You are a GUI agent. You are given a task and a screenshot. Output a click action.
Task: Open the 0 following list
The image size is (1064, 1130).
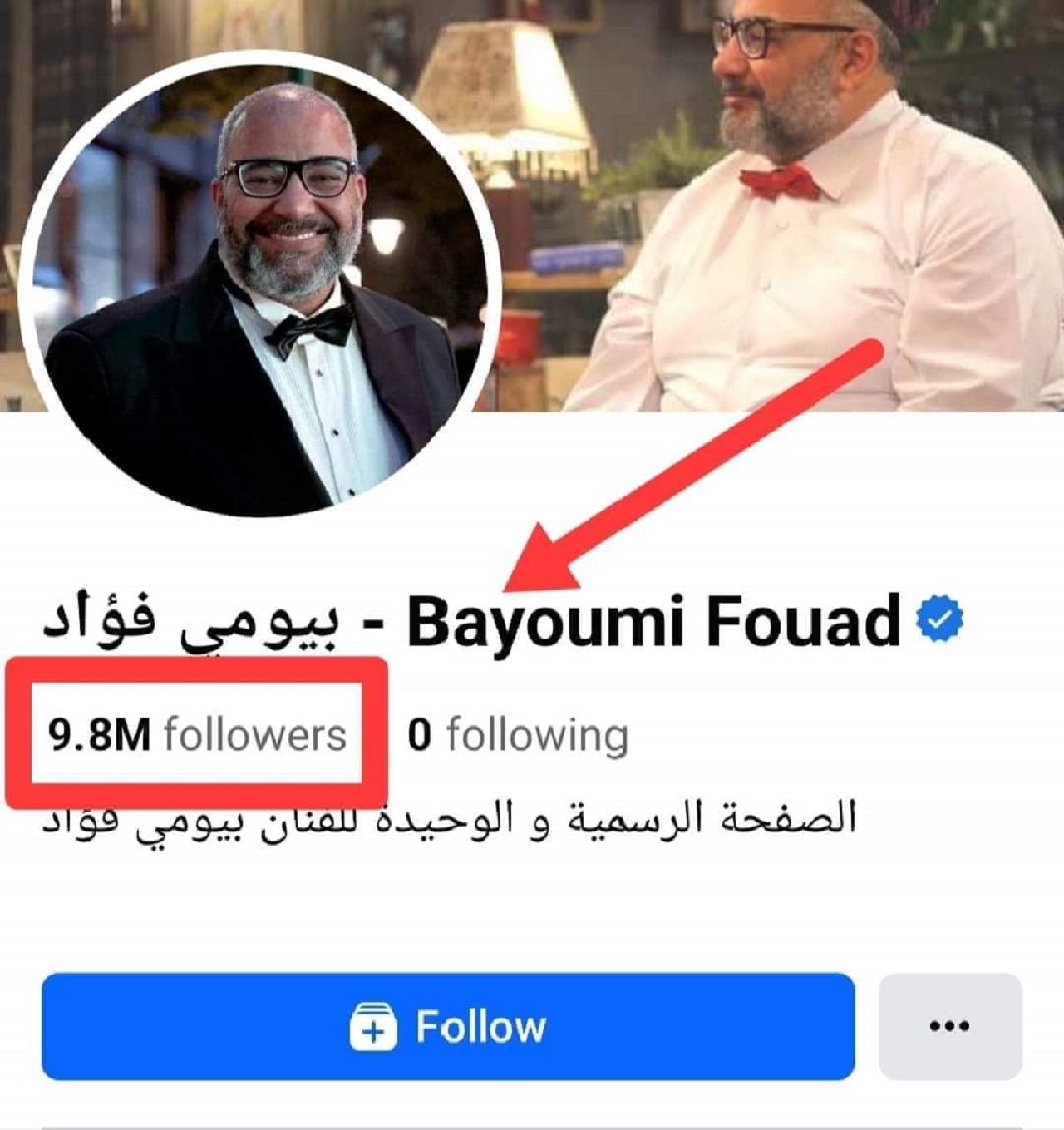coord(517,735)
